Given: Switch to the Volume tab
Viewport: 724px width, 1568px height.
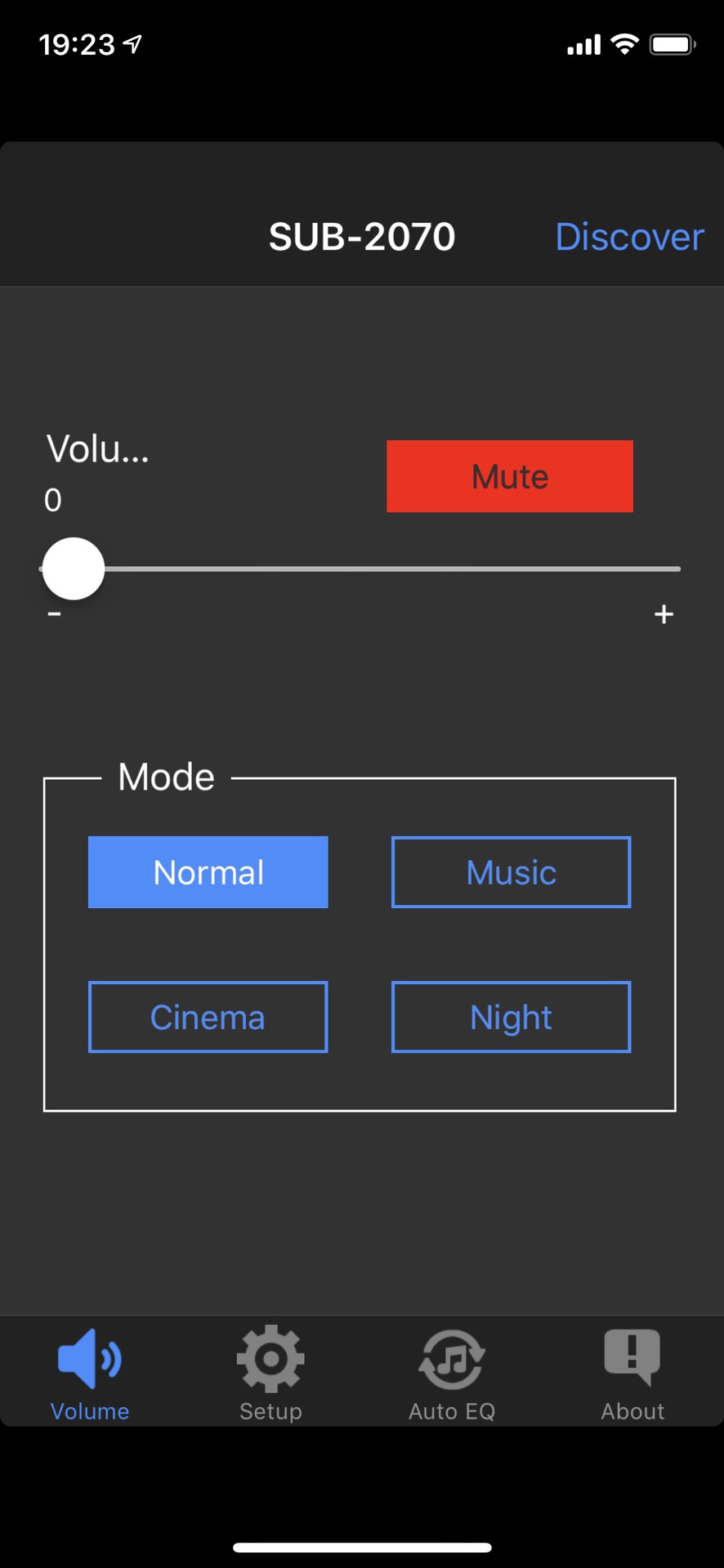Looking at the screenshot, I should pyautogui.click(x=90, y=1374).
